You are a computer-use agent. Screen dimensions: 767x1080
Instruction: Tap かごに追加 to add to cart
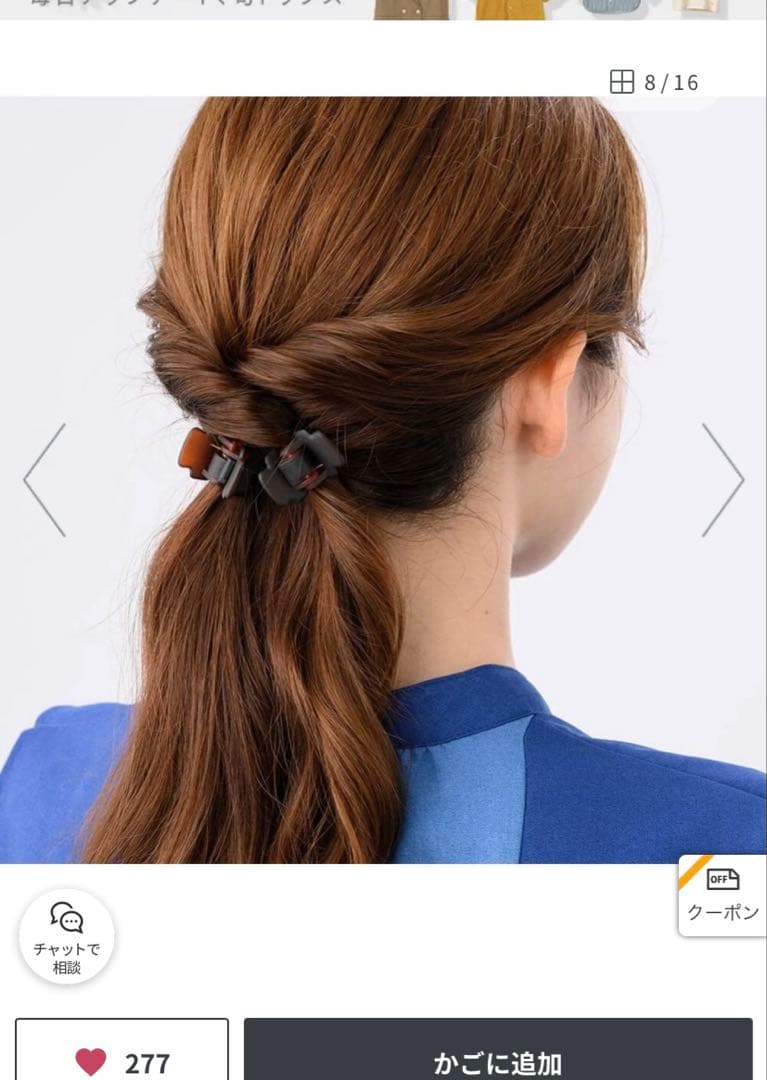[x=498, y=1060]
